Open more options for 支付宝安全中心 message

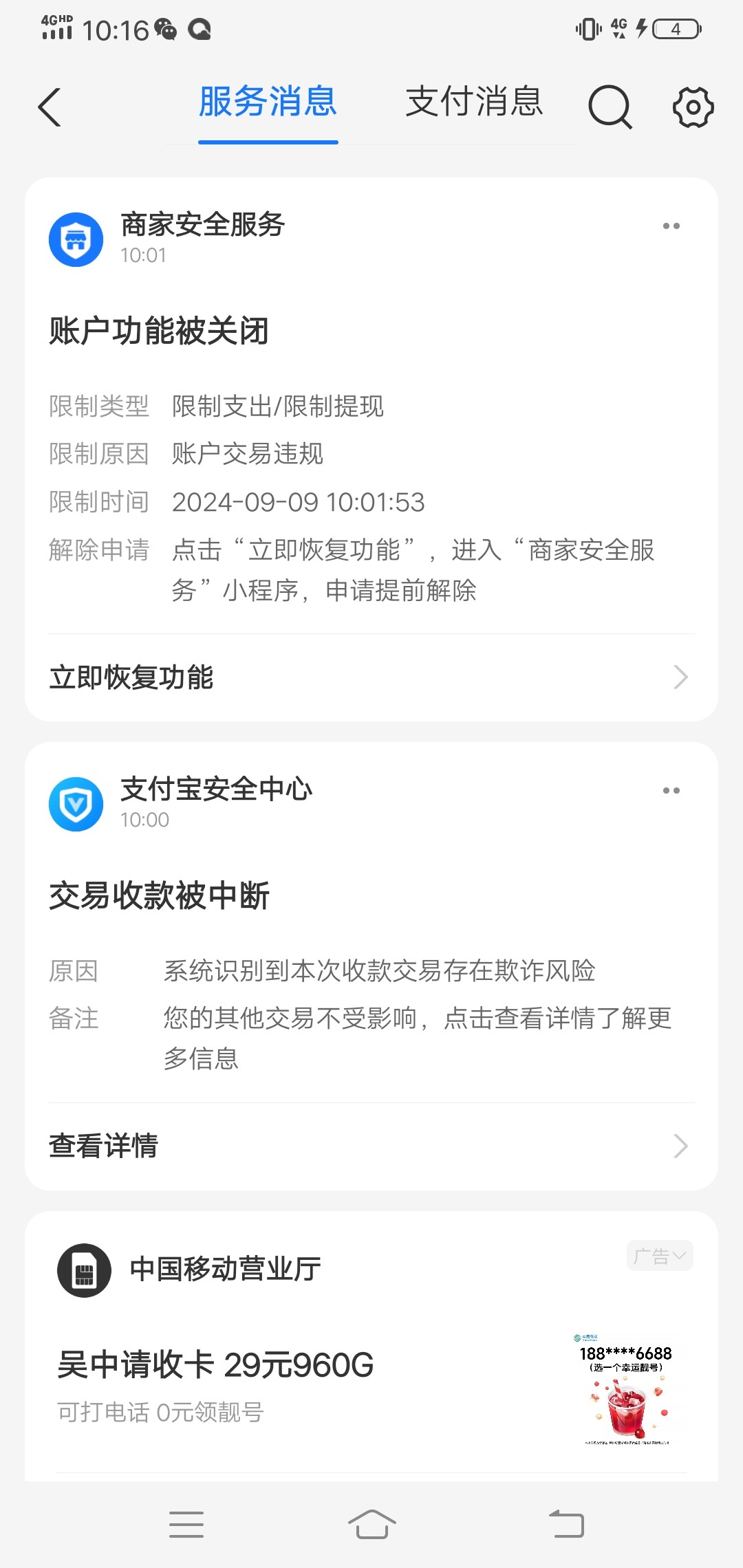pos(671,790)
